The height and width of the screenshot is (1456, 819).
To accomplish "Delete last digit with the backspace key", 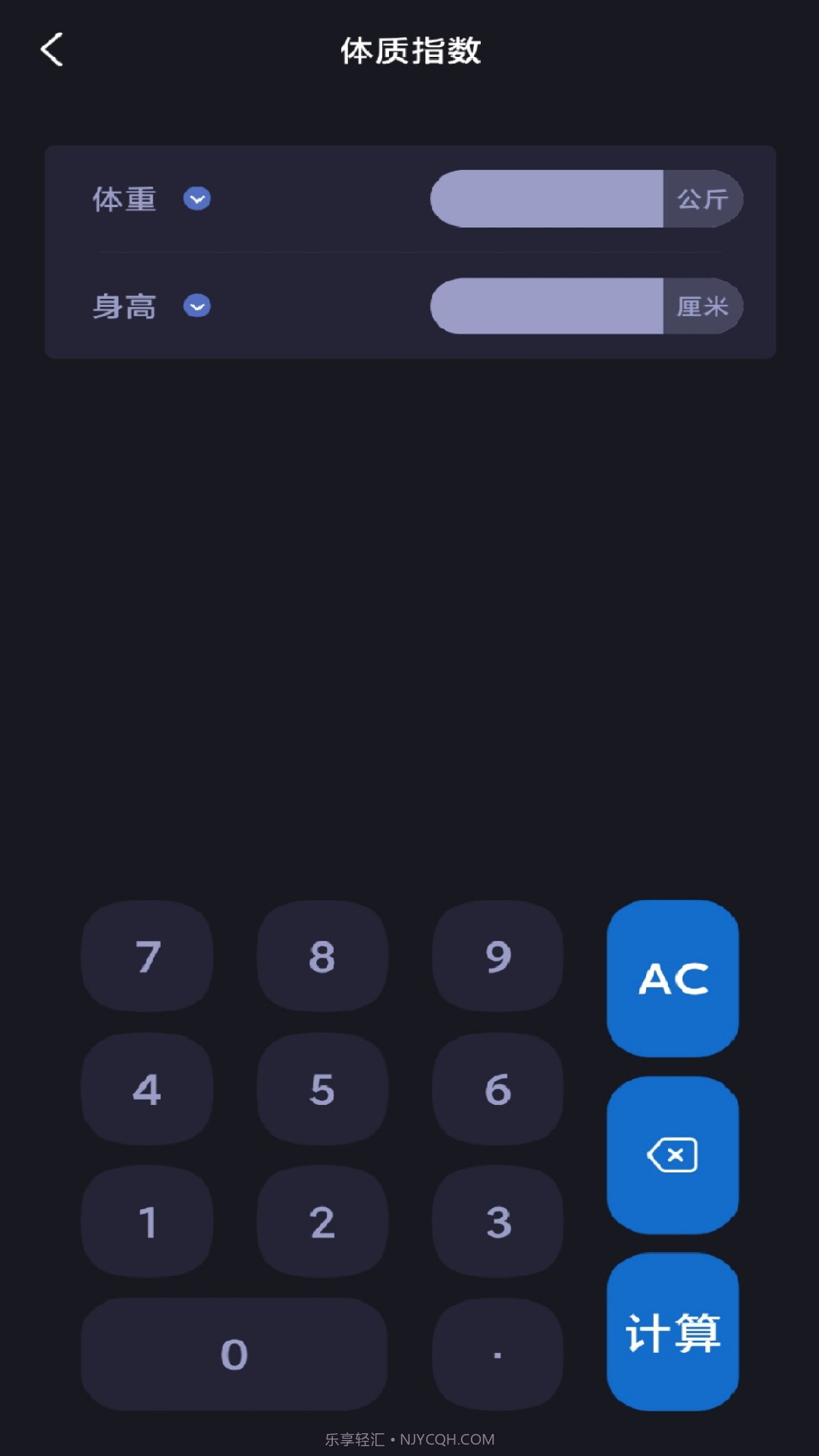I will point(673,1155).
